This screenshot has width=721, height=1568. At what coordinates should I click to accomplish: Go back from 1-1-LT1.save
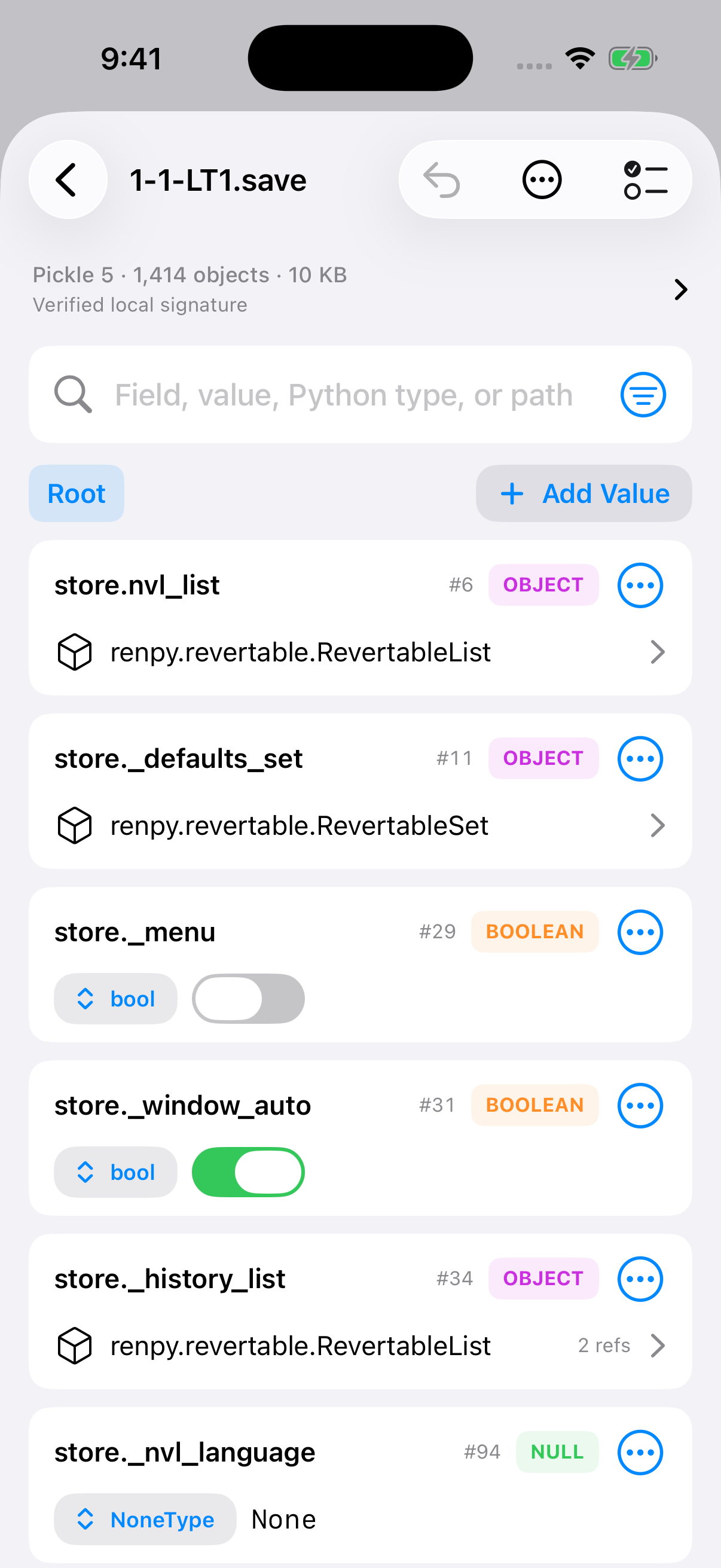[68, 179]
